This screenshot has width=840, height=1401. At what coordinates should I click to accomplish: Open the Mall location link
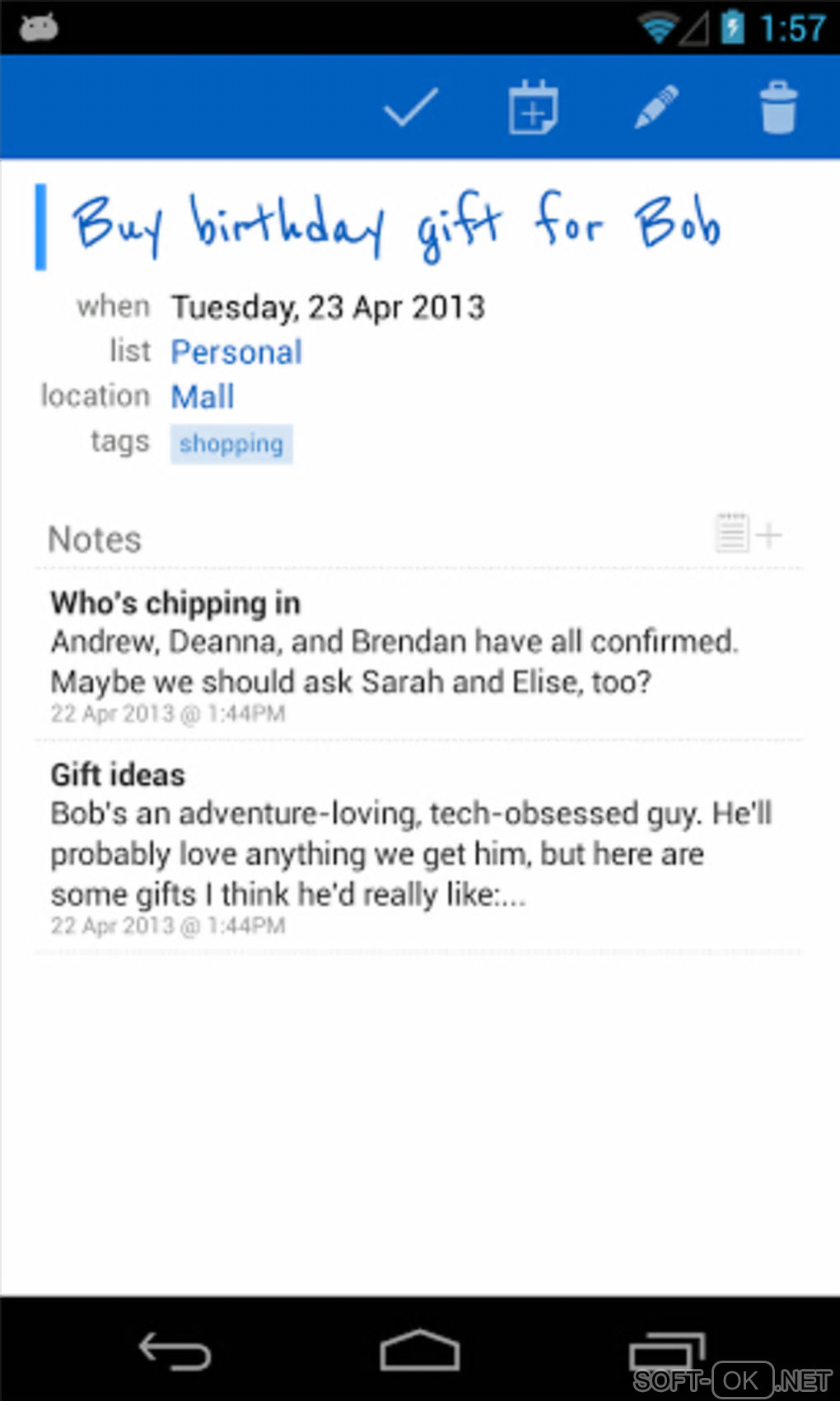pos(203,397)
